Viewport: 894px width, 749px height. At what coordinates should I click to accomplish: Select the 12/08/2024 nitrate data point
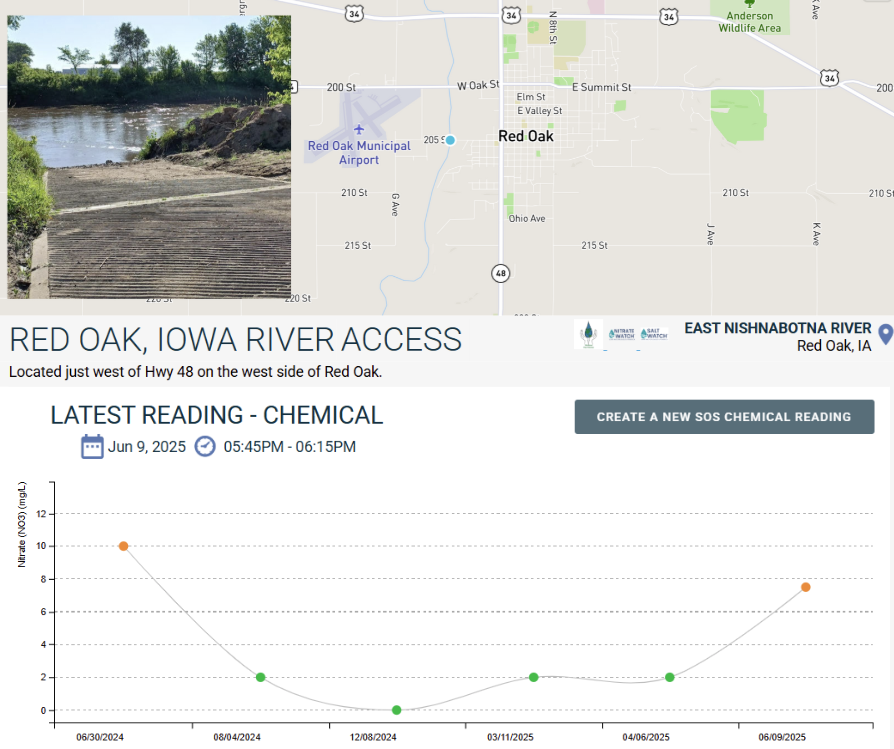(x=397, y=710)
